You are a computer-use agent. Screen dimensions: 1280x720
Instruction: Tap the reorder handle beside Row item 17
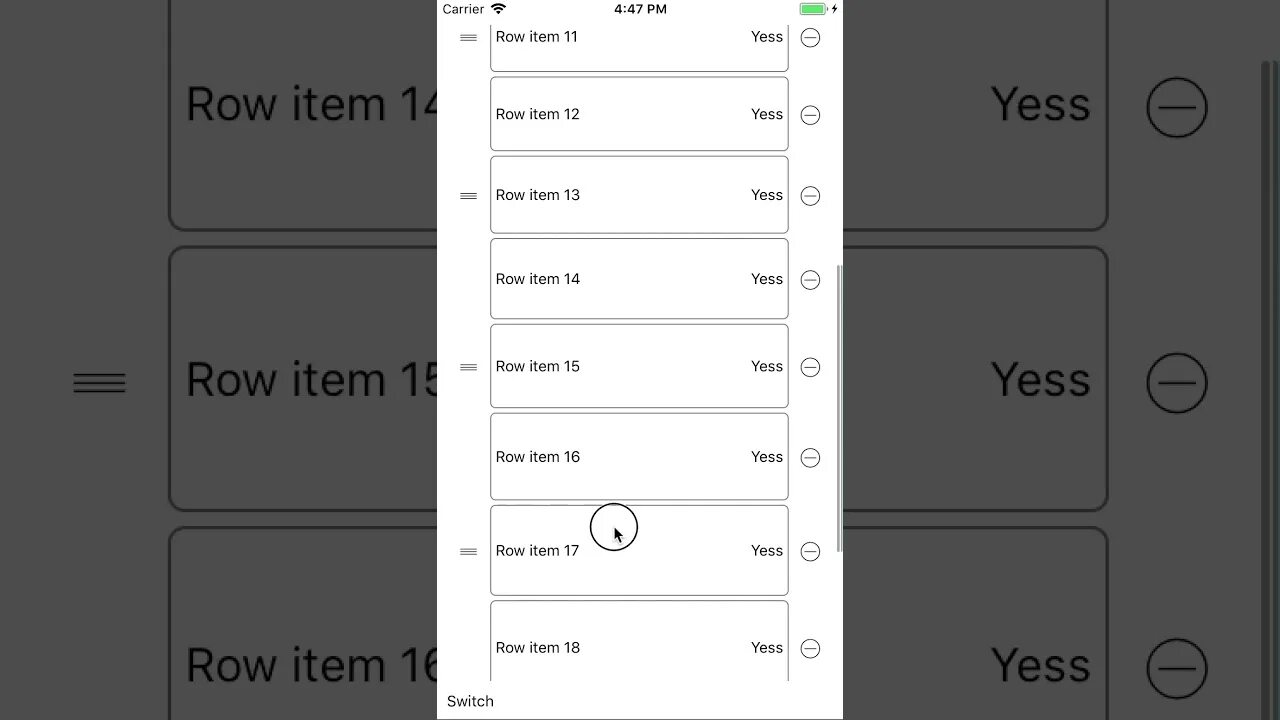468,552
